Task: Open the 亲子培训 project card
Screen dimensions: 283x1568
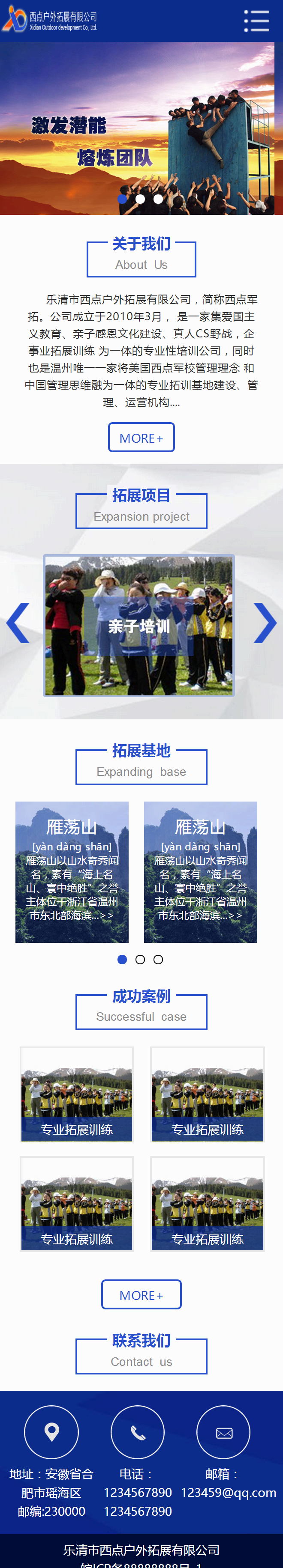Action: [138, 625]
